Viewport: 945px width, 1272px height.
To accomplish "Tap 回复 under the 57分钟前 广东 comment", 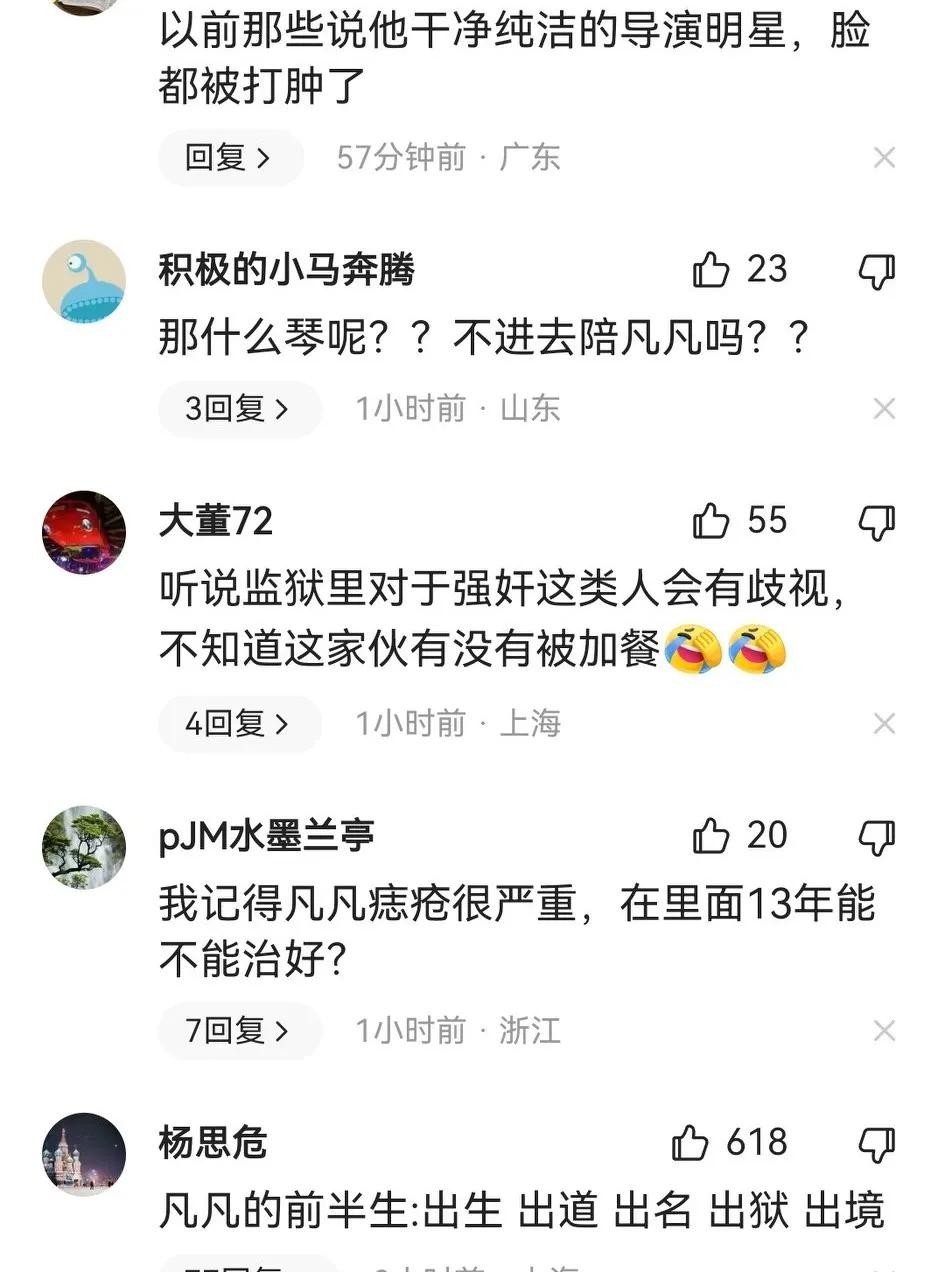I will (x=230, y=158).
